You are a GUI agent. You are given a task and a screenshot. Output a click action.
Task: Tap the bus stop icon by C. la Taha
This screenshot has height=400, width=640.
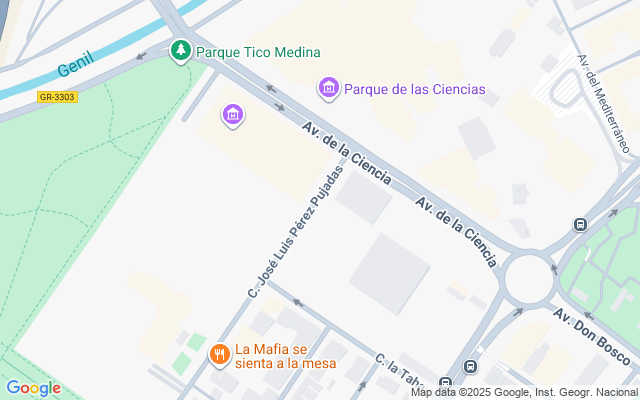pyautogui.click(x=445, y=383)
